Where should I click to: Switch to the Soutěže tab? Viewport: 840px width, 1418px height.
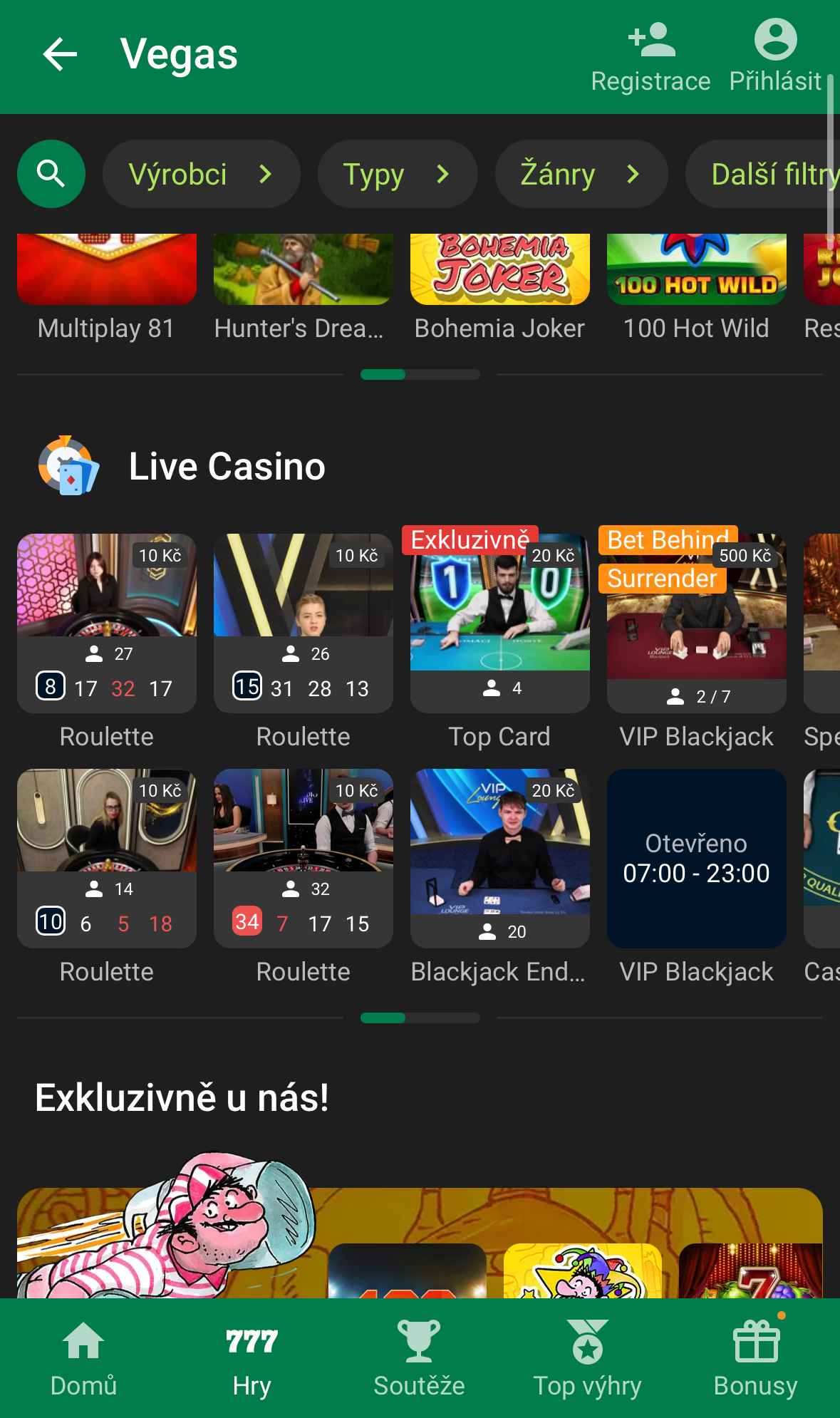point(419,1358)
